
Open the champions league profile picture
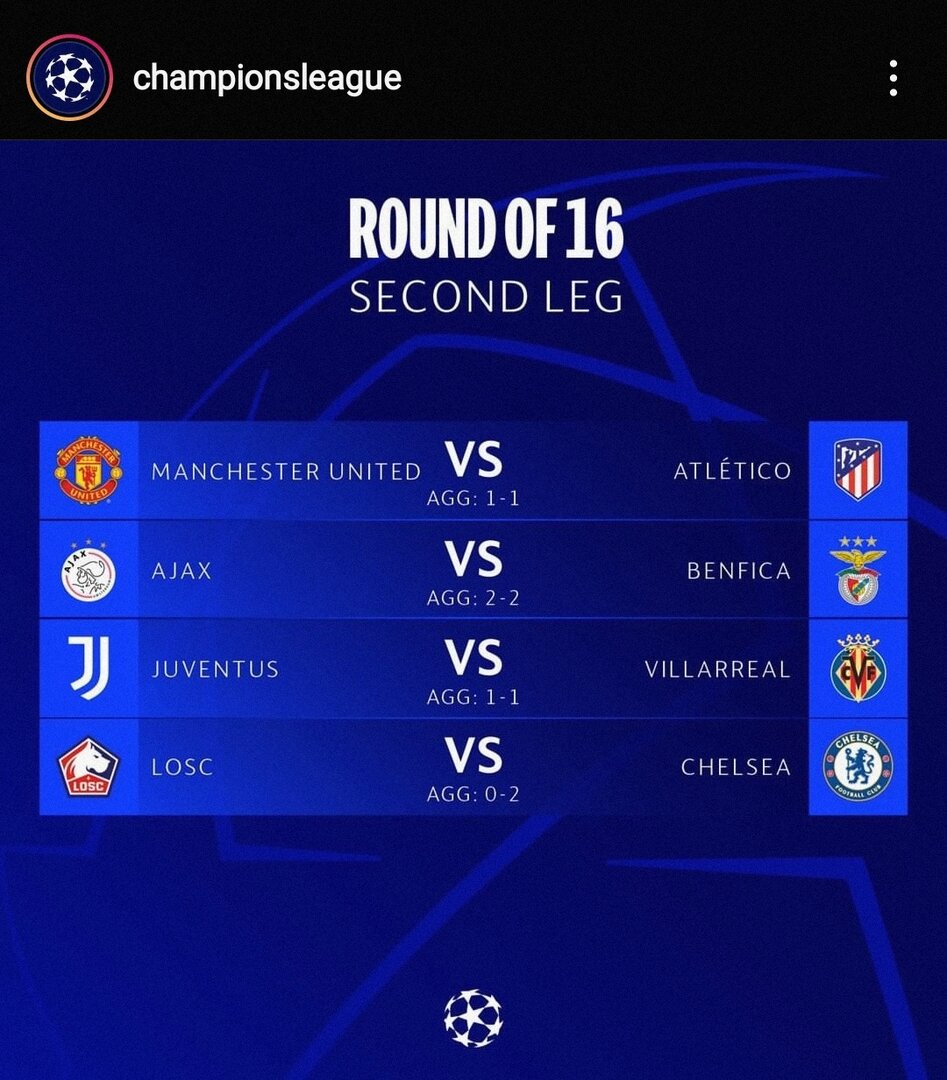[x=68, y=78]
